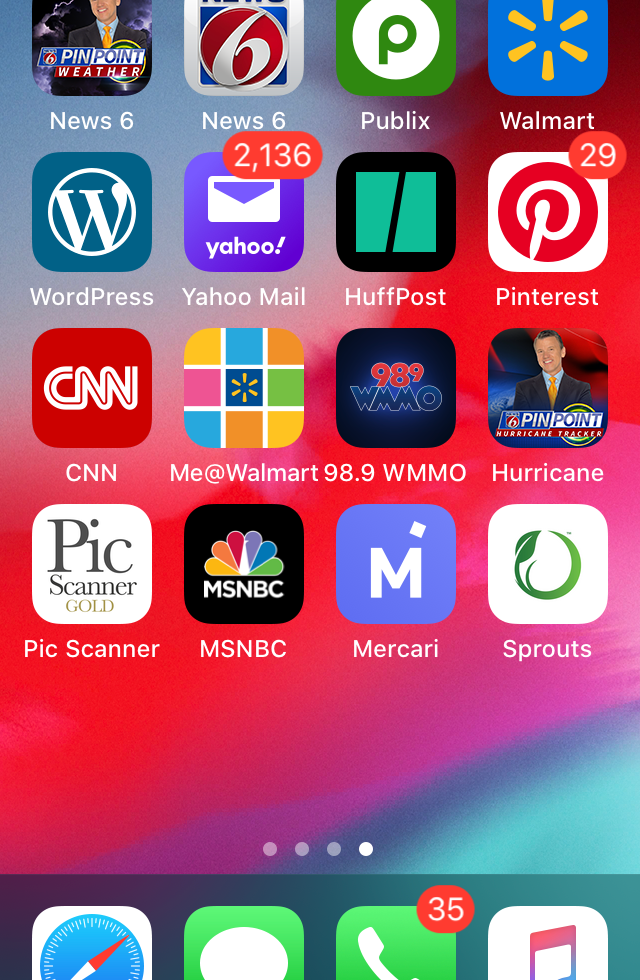This screenshot has height=980, width=640.
Task: Open the Sprouts app
Action: point(548,564)
